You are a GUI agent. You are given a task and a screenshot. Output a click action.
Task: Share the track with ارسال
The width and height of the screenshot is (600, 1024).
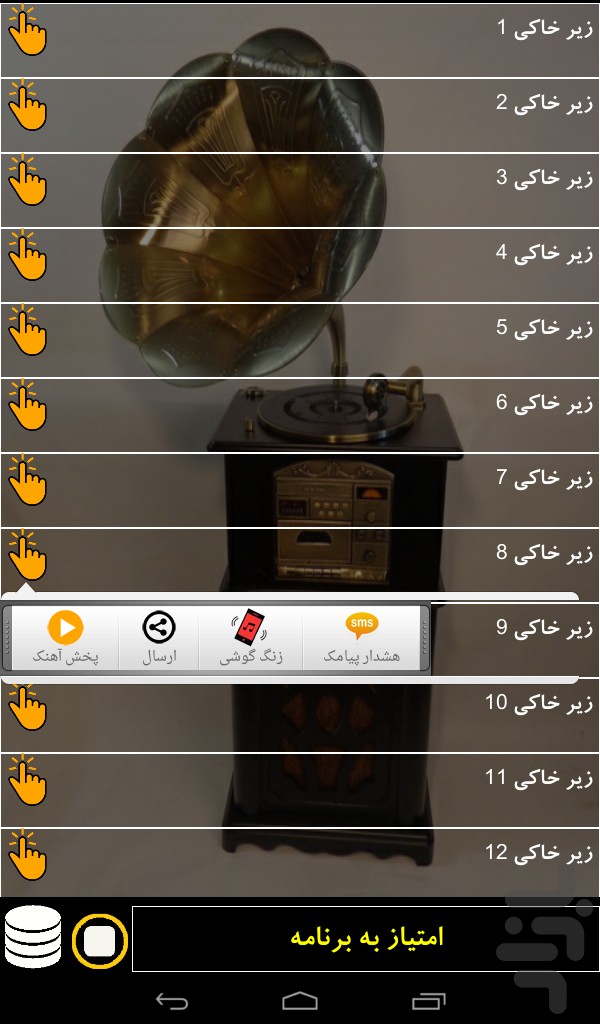[159, 637]
